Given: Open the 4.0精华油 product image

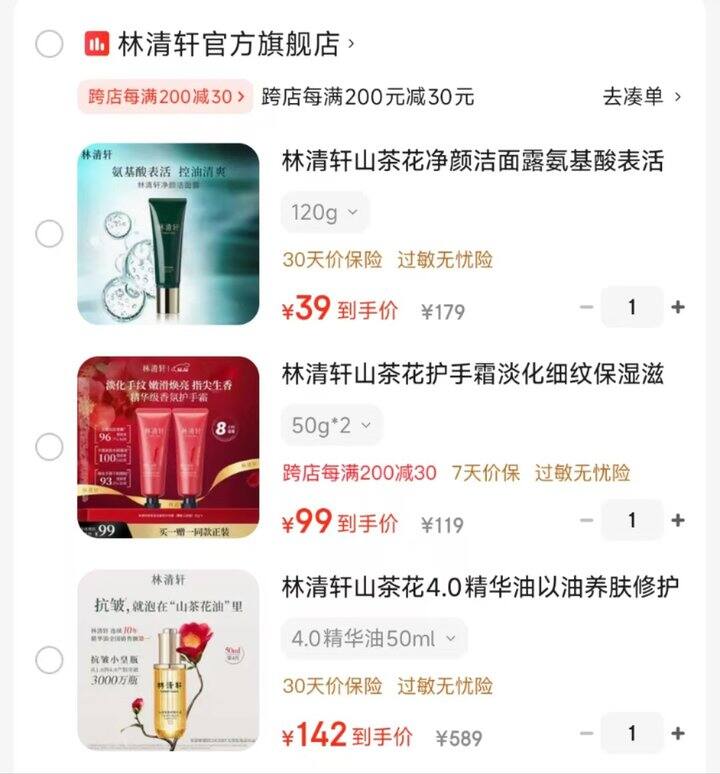Looking at the screenshot, I should point(168,660).
